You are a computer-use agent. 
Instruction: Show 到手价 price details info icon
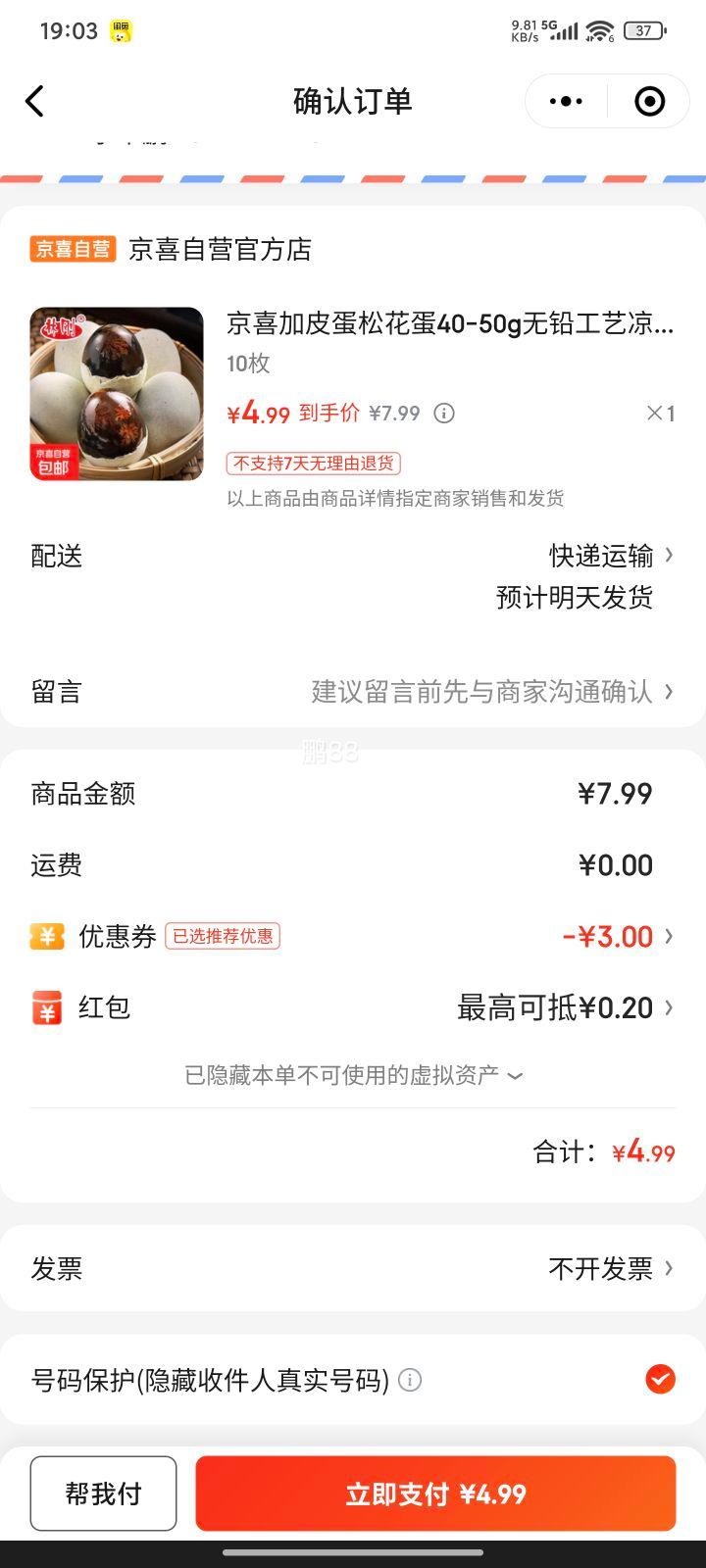click(444, 414)
